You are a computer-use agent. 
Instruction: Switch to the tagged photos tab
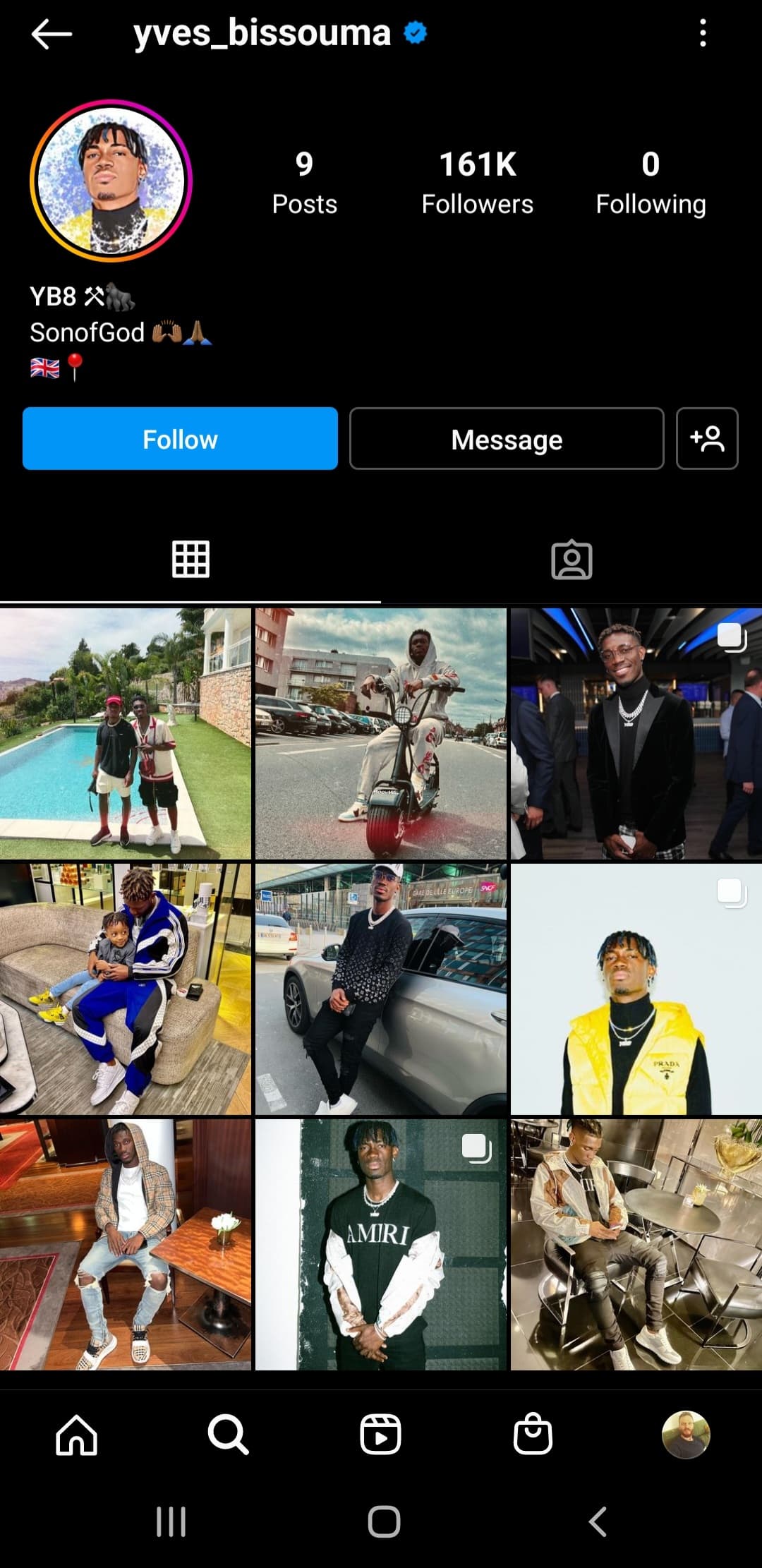click(571, 560)
